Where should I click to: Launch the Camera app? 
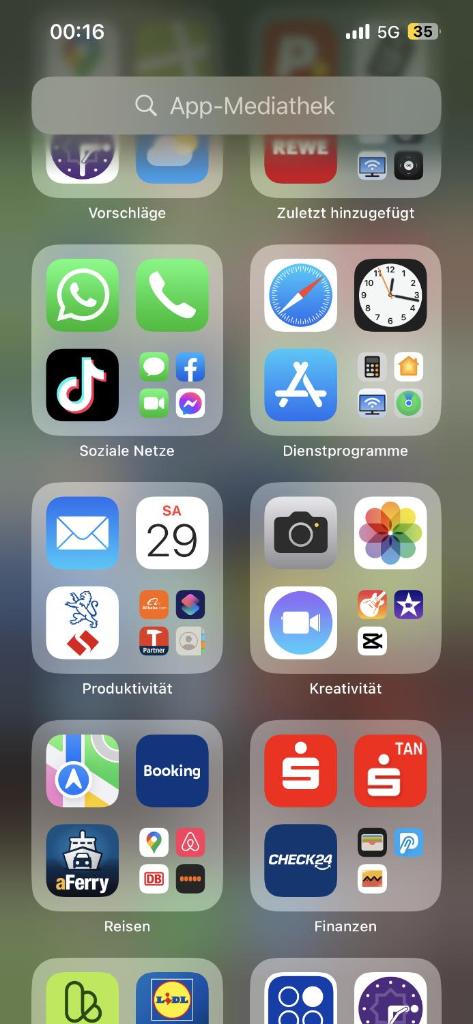(301, 533)
